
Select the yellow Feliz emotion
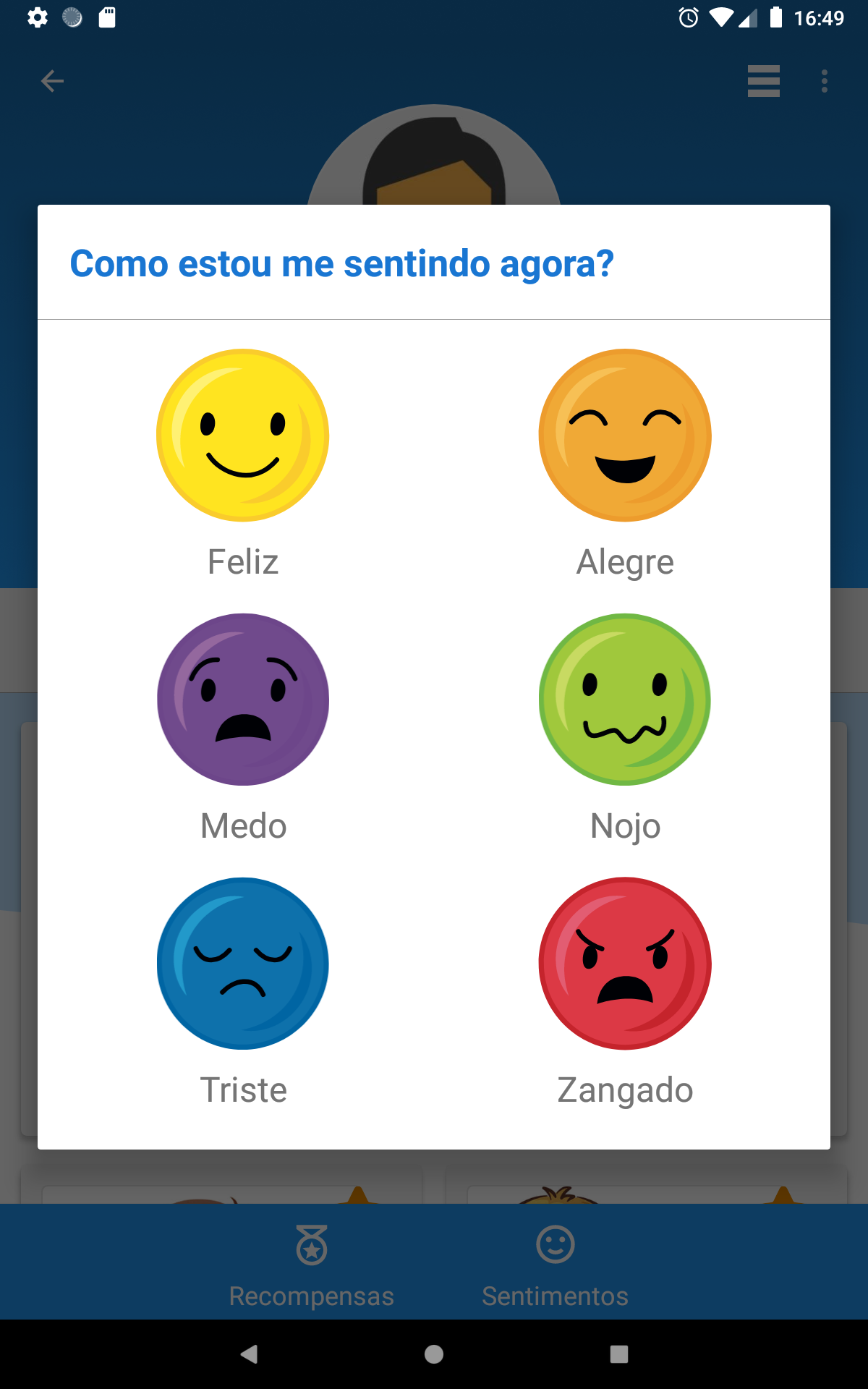click(x=243, y=436)
